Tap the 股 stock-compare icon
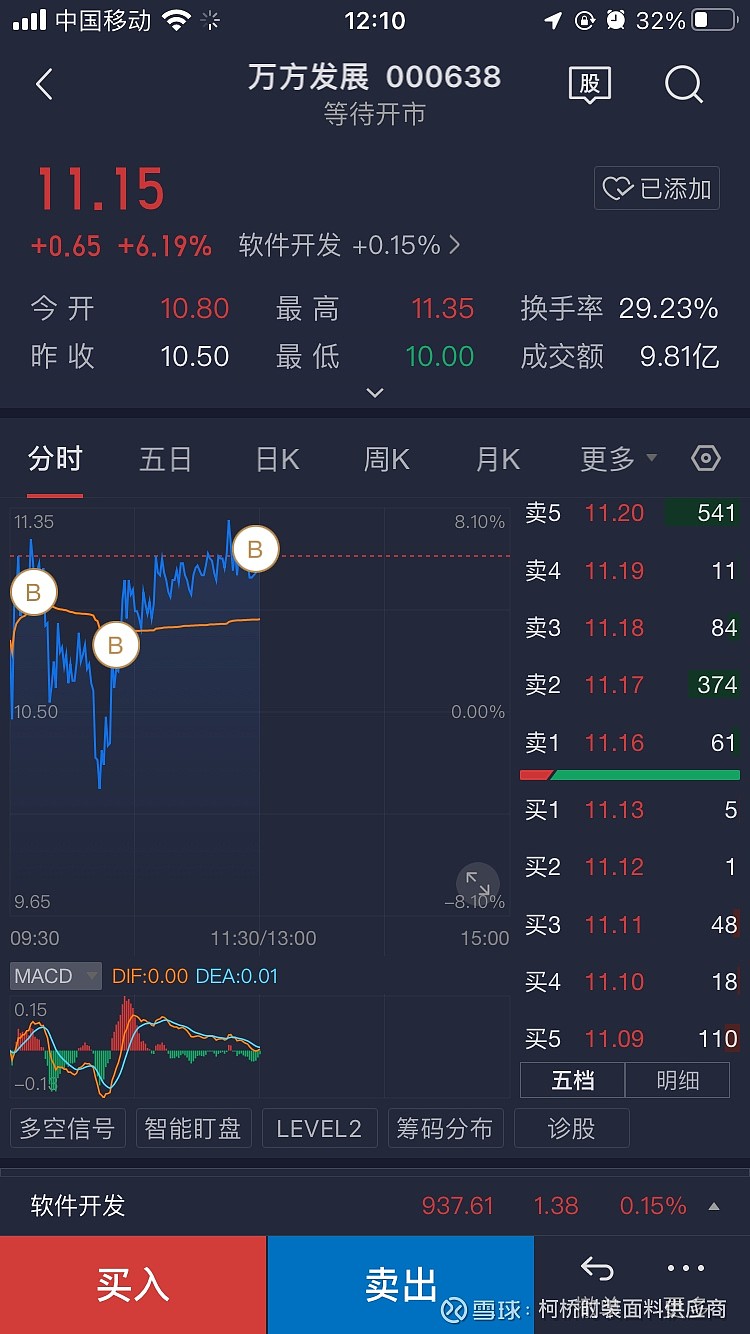 [589, 85]
